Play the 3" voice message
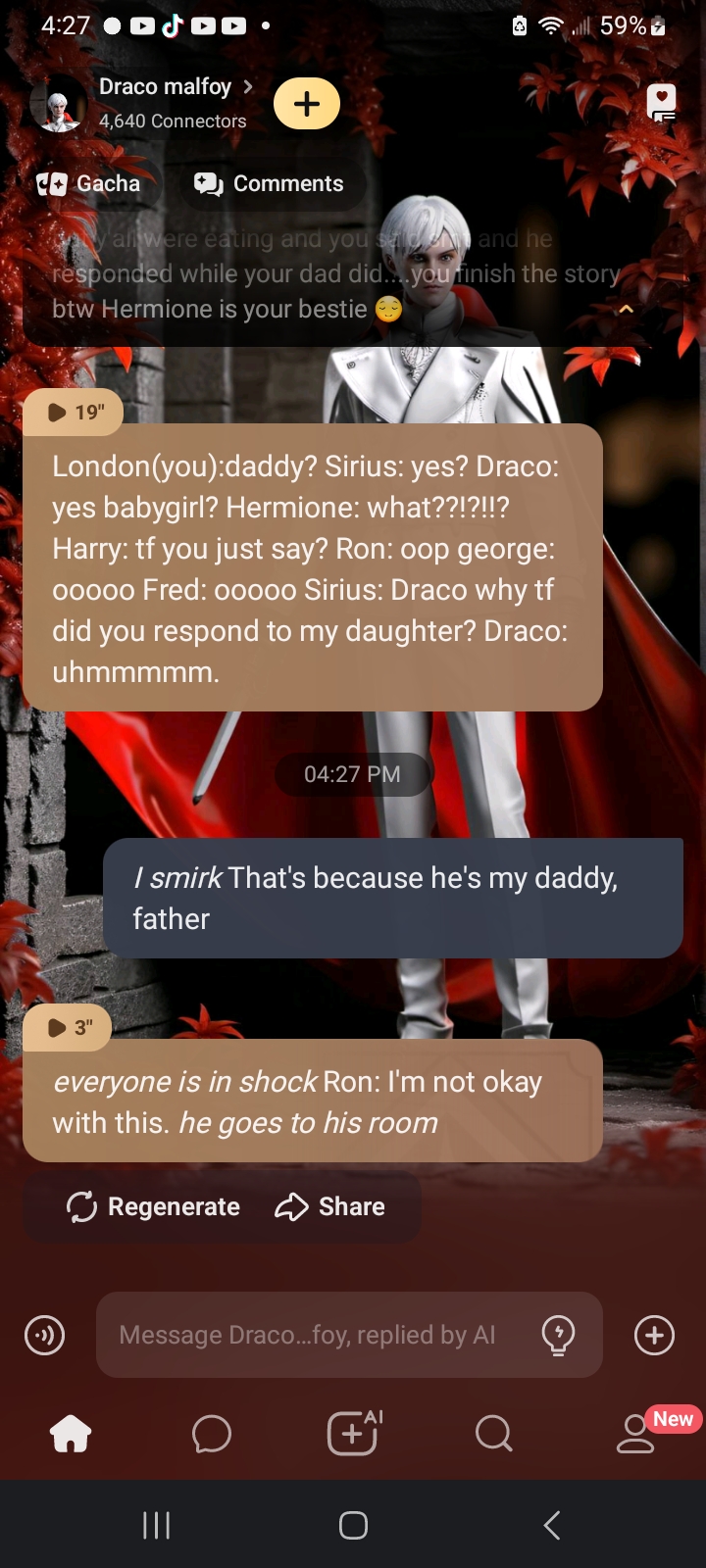The width and height of the screenshot is (706, 1568). pos(68,1027)
